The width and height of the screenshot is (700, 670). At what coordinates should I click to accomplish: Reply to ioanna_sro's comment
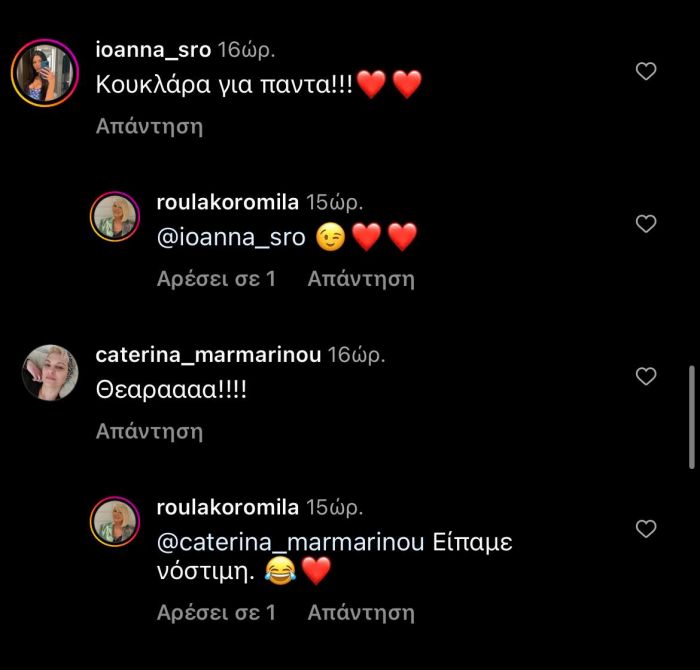pyautogui.click(x=149, y=126)
